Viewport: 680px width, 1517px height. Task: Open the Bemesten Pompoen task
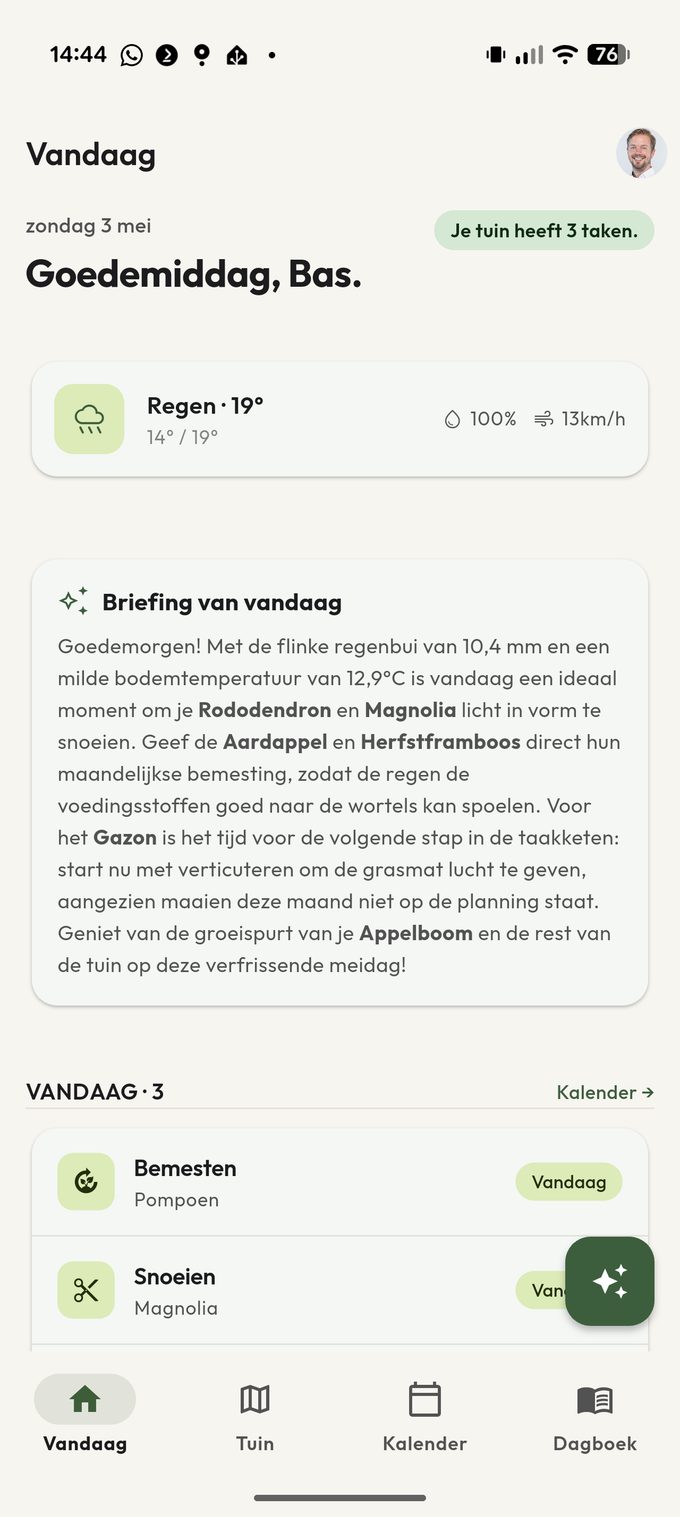point(340,1182)
